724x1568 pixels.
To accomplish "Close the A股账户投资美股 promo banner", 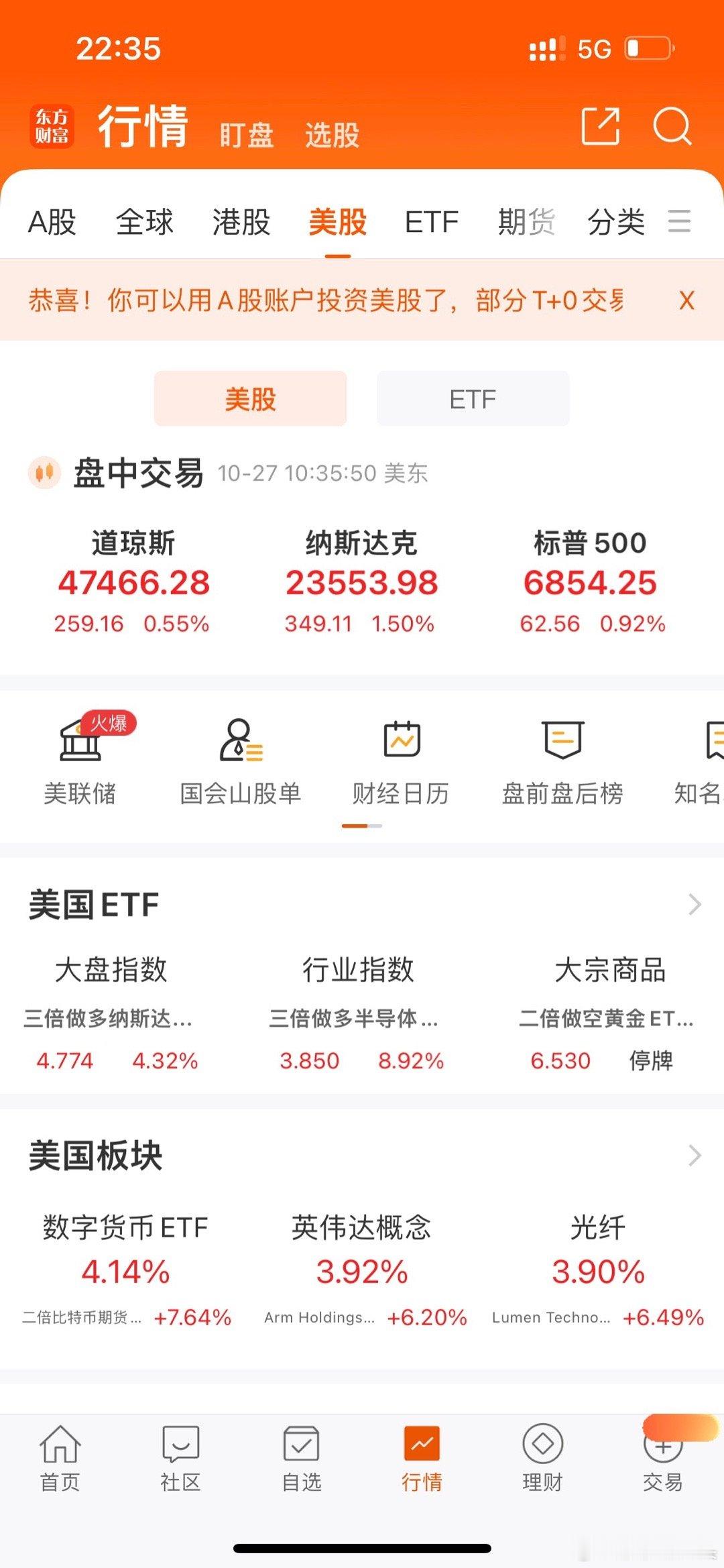I will click(x=686, y=301).
